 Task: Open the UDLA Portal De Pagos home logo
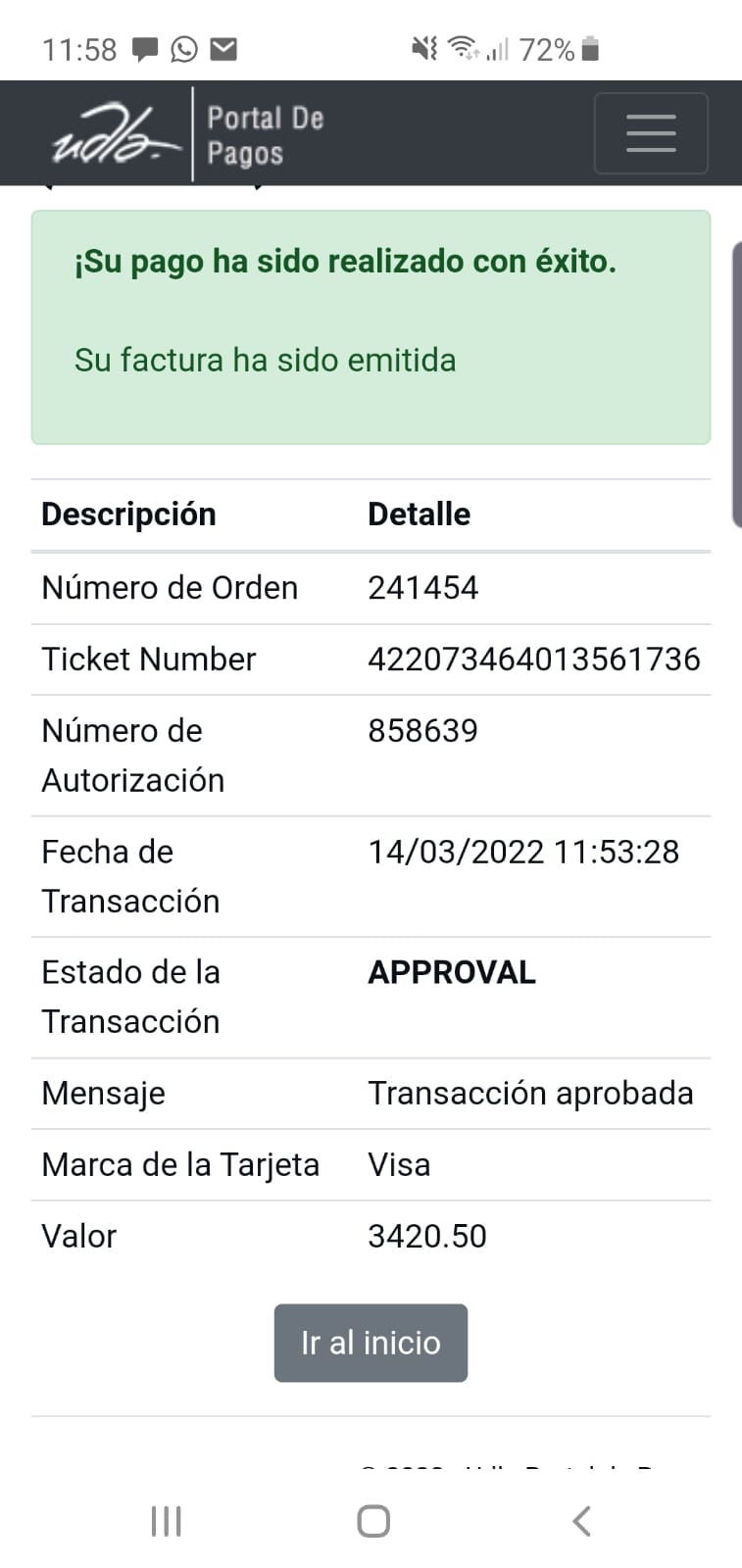coord(186,134)
